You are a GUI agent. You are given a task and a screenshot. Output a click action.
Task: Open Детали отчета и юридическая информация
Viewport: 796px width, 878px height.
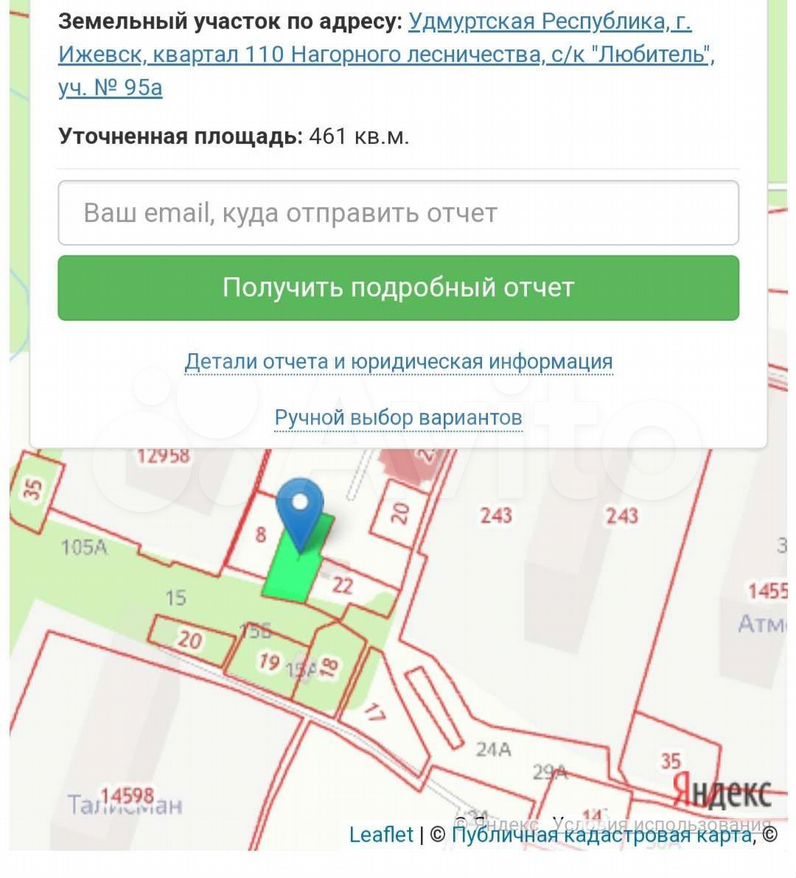(x=398, y=361)
